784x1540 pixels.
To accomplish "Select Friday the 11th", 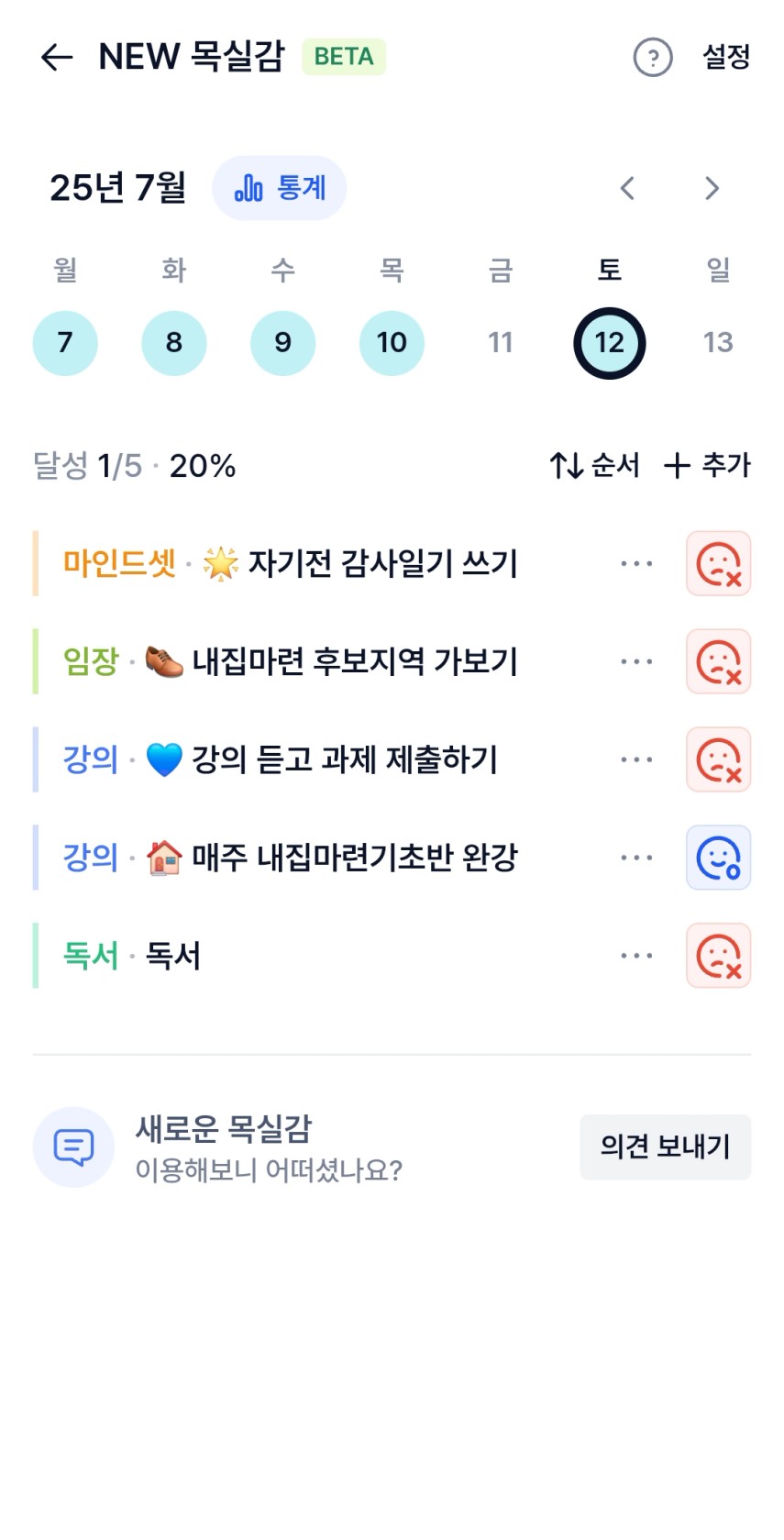I will (x=501, y=342).
